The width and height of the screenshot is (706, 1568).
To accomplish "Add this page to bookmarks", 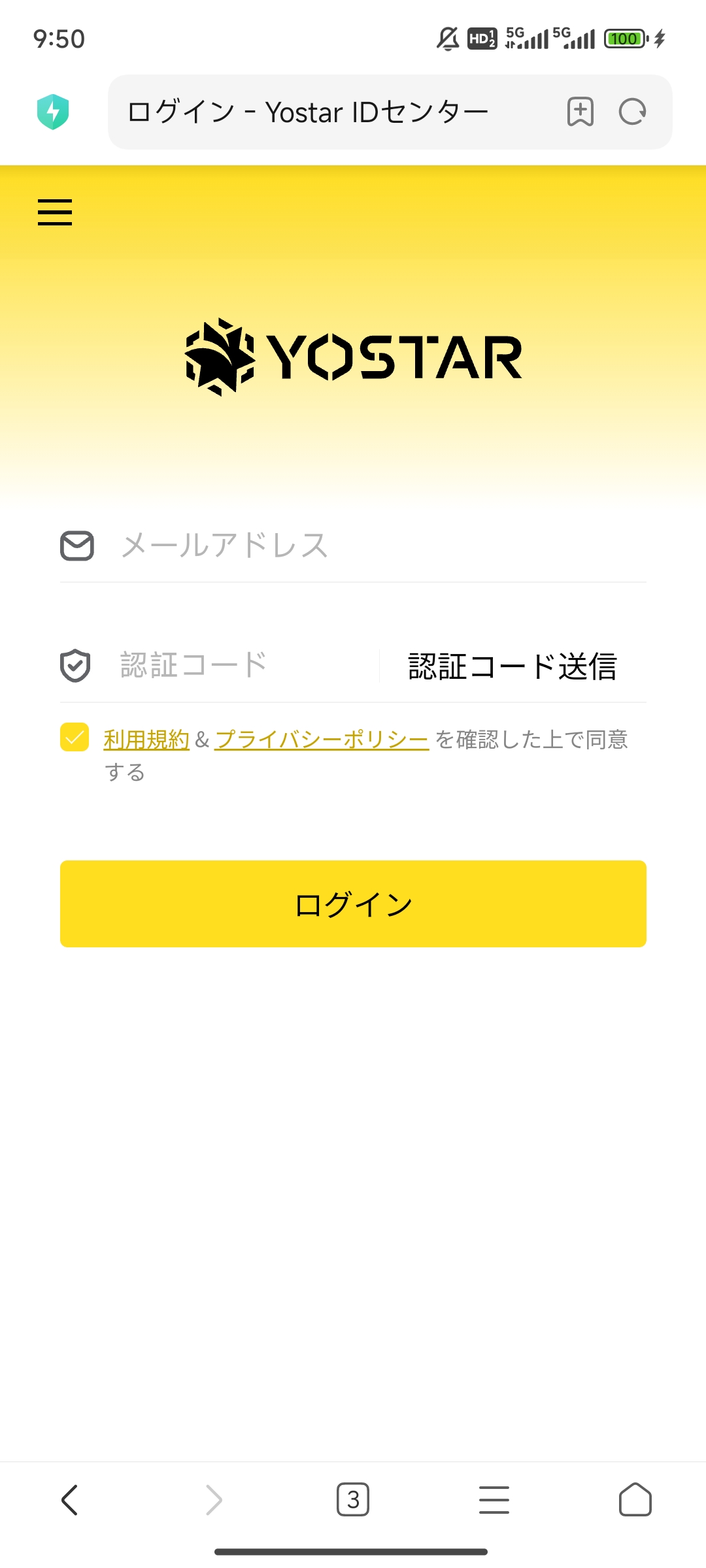I will point(580,112).
